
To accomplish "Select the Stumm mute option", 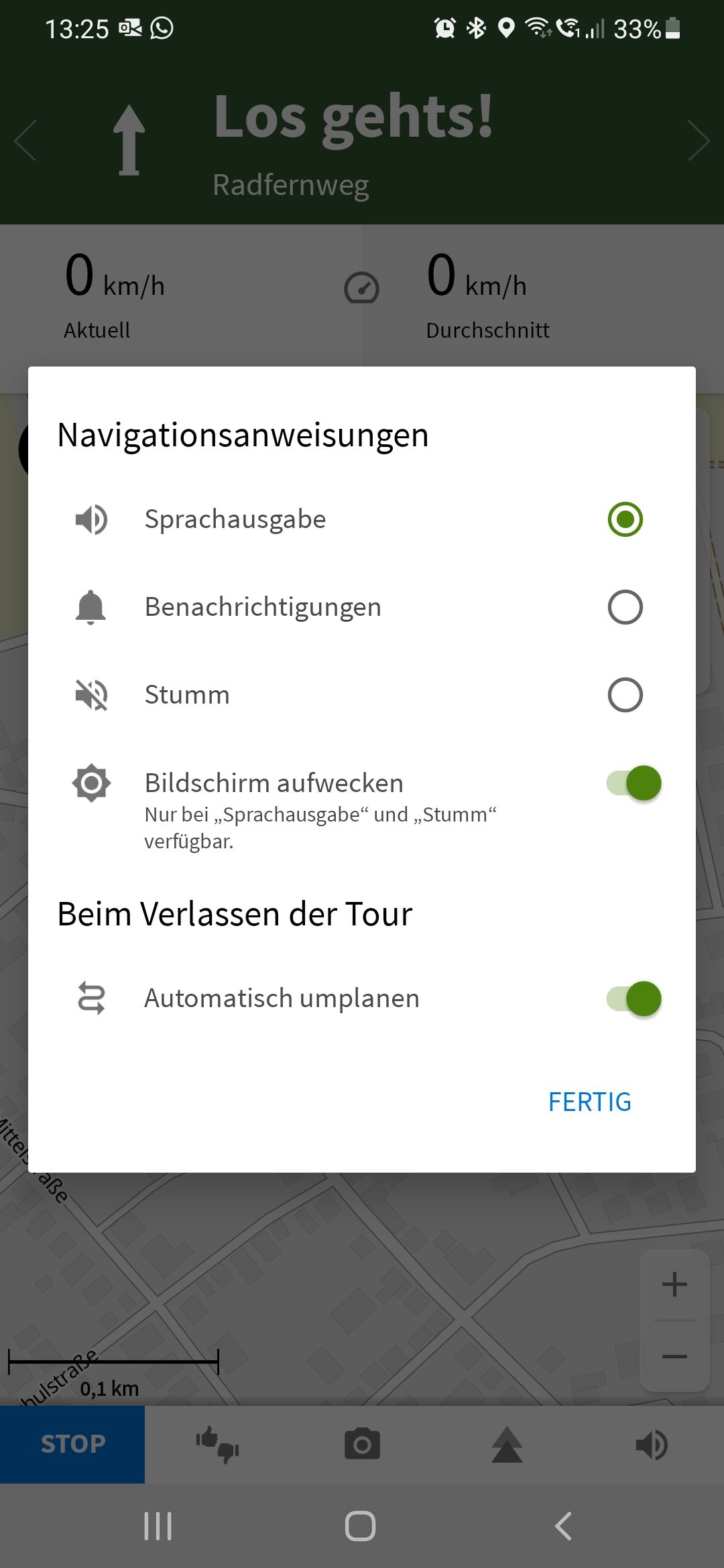I will click(x=625, y=695).
